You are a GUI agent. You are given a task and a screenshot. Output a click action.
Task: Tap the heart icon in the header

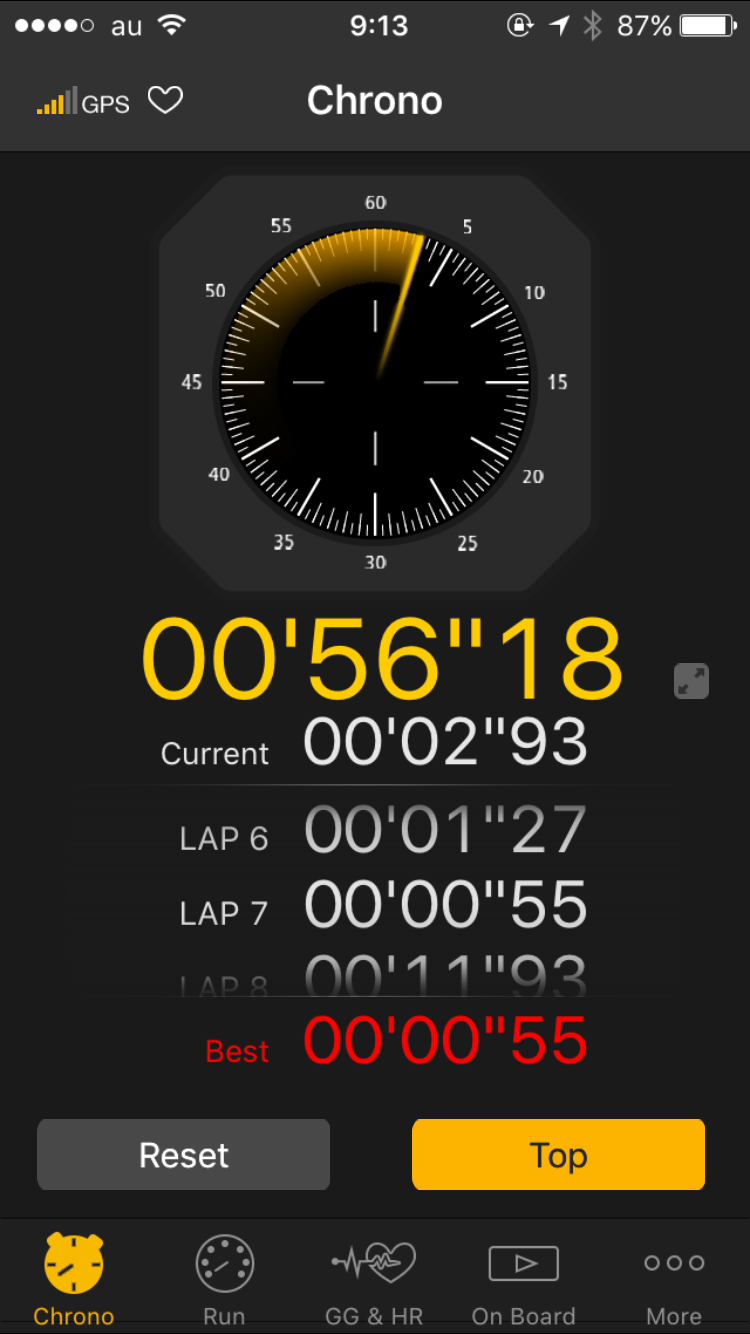(166, 101)
